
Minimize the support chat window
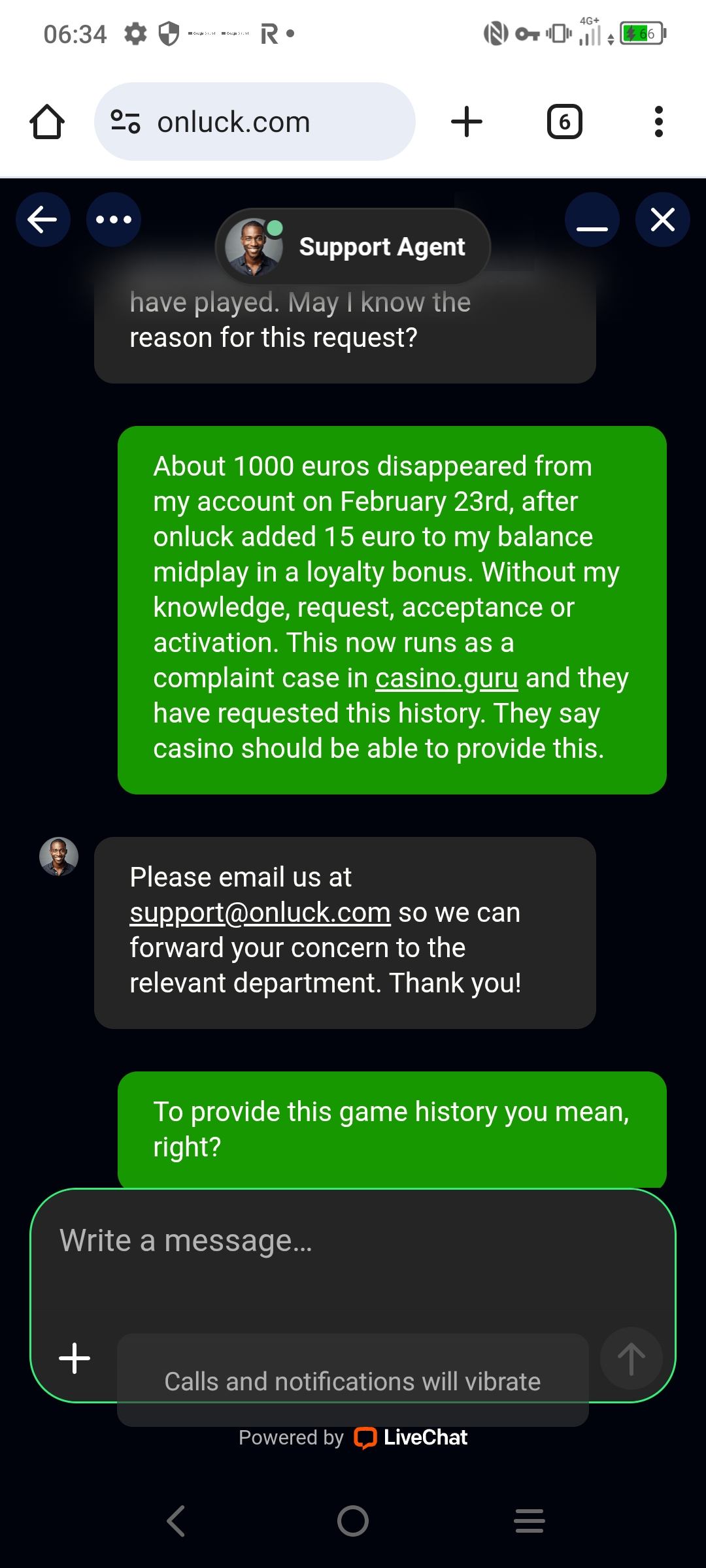point(592,220)
